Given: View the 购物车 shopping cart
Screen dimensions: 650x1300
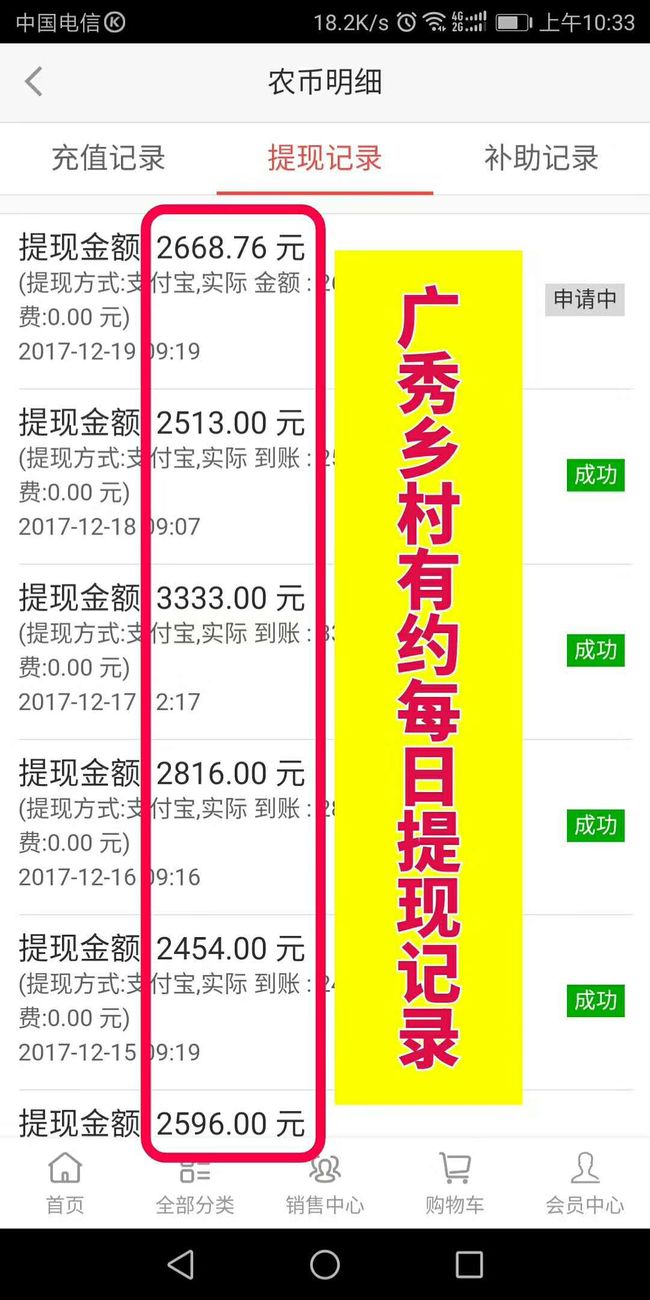Looking at the screenshot, I should [455, 1183].
